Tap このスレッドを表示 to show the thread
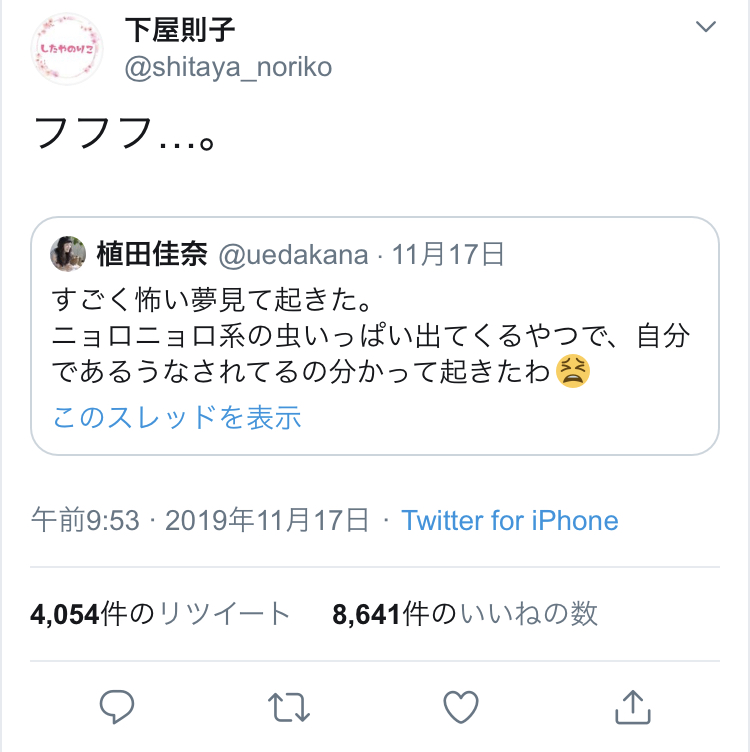 177,417
